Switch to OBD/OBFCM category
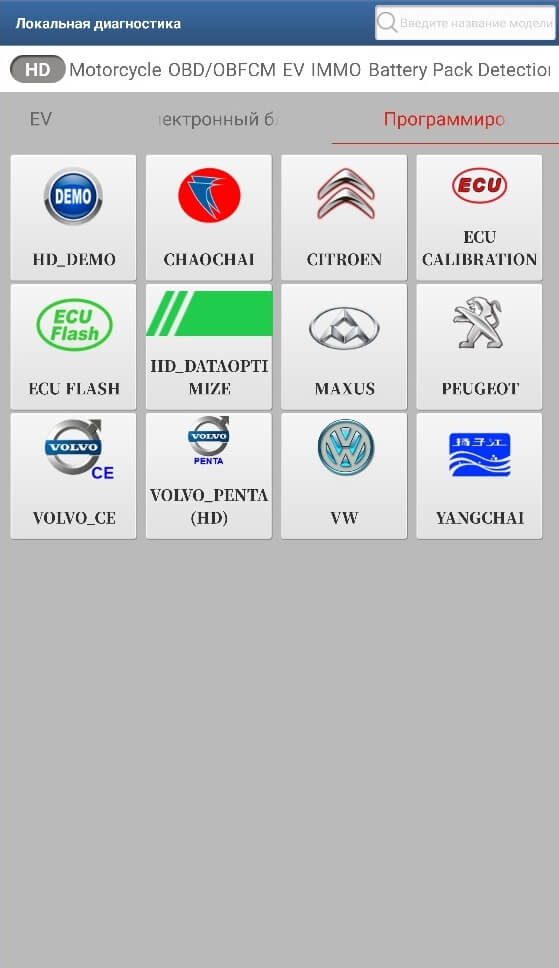 point(222,70)
